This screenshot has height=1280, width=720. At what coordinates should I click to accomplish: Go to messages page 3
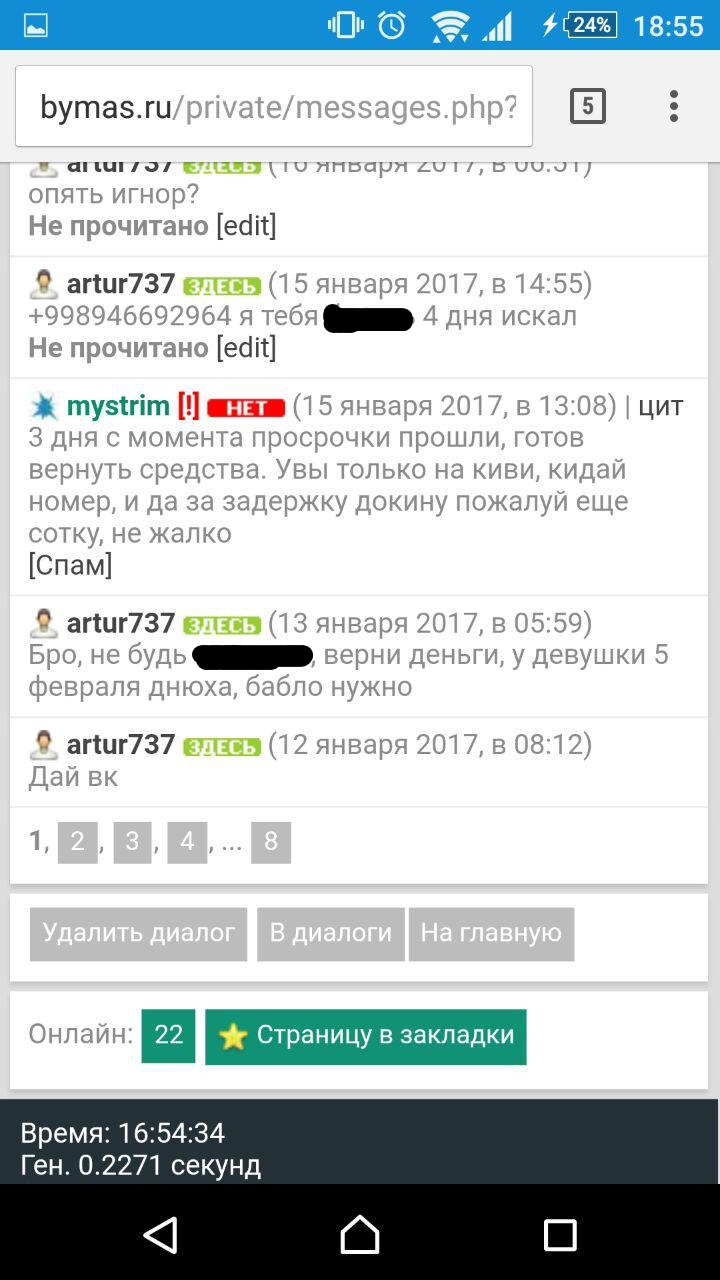[x=132, y=842]
